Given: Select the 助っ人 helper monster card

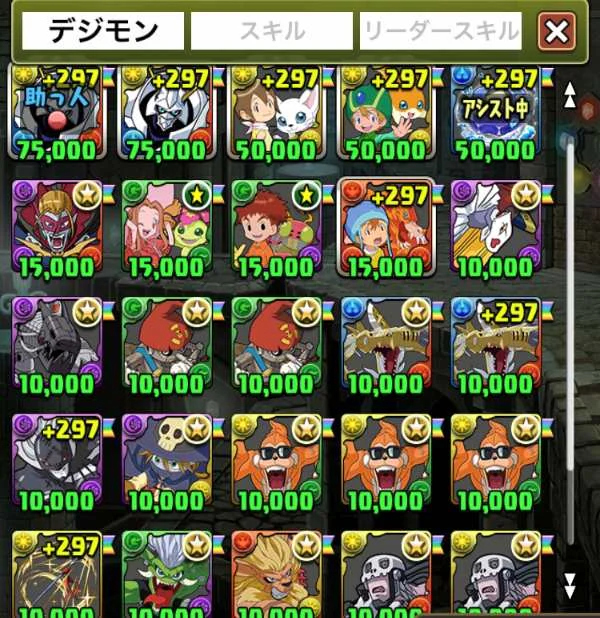Looking at the screenshot, I should coord(56,112).
